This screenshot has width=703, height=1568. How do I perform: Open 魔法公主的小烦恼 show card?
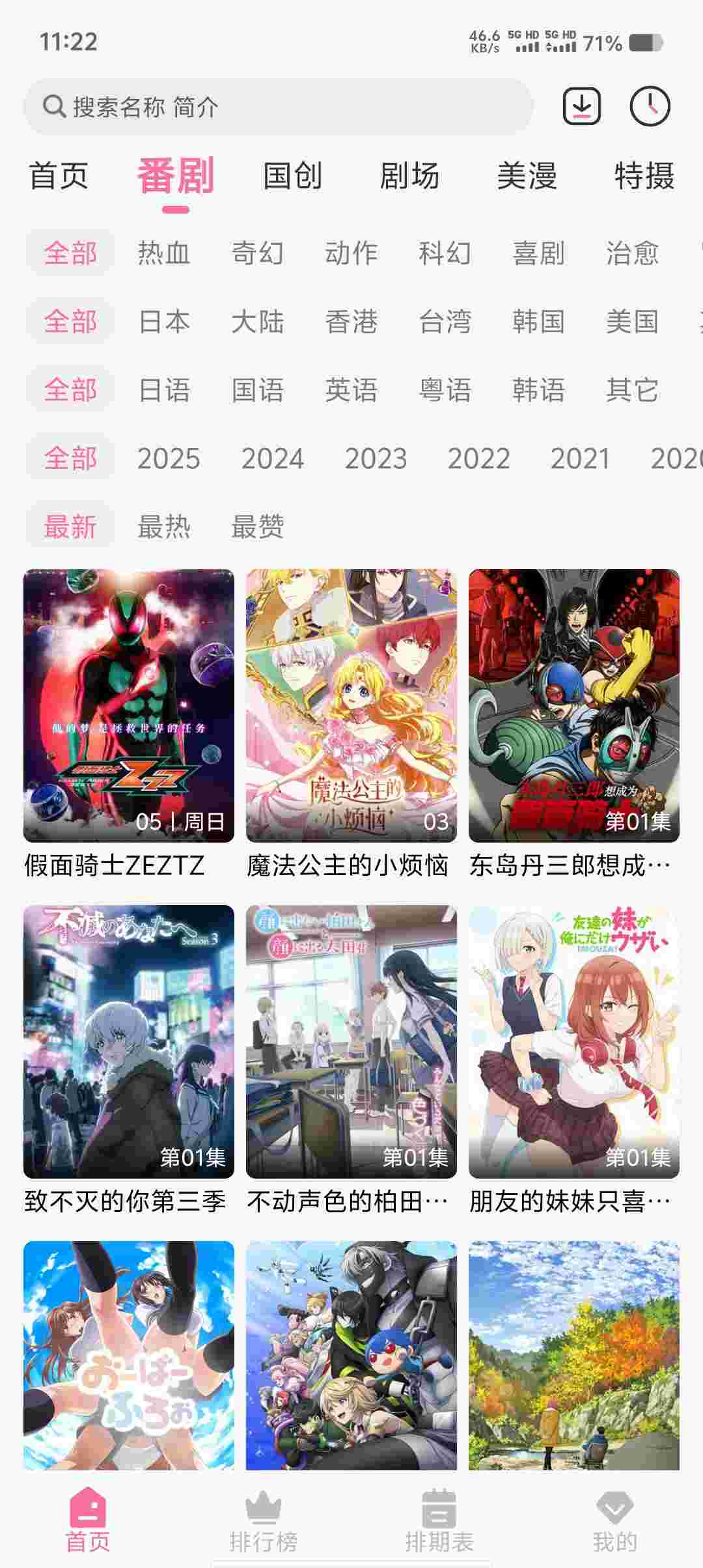point(351,706)
